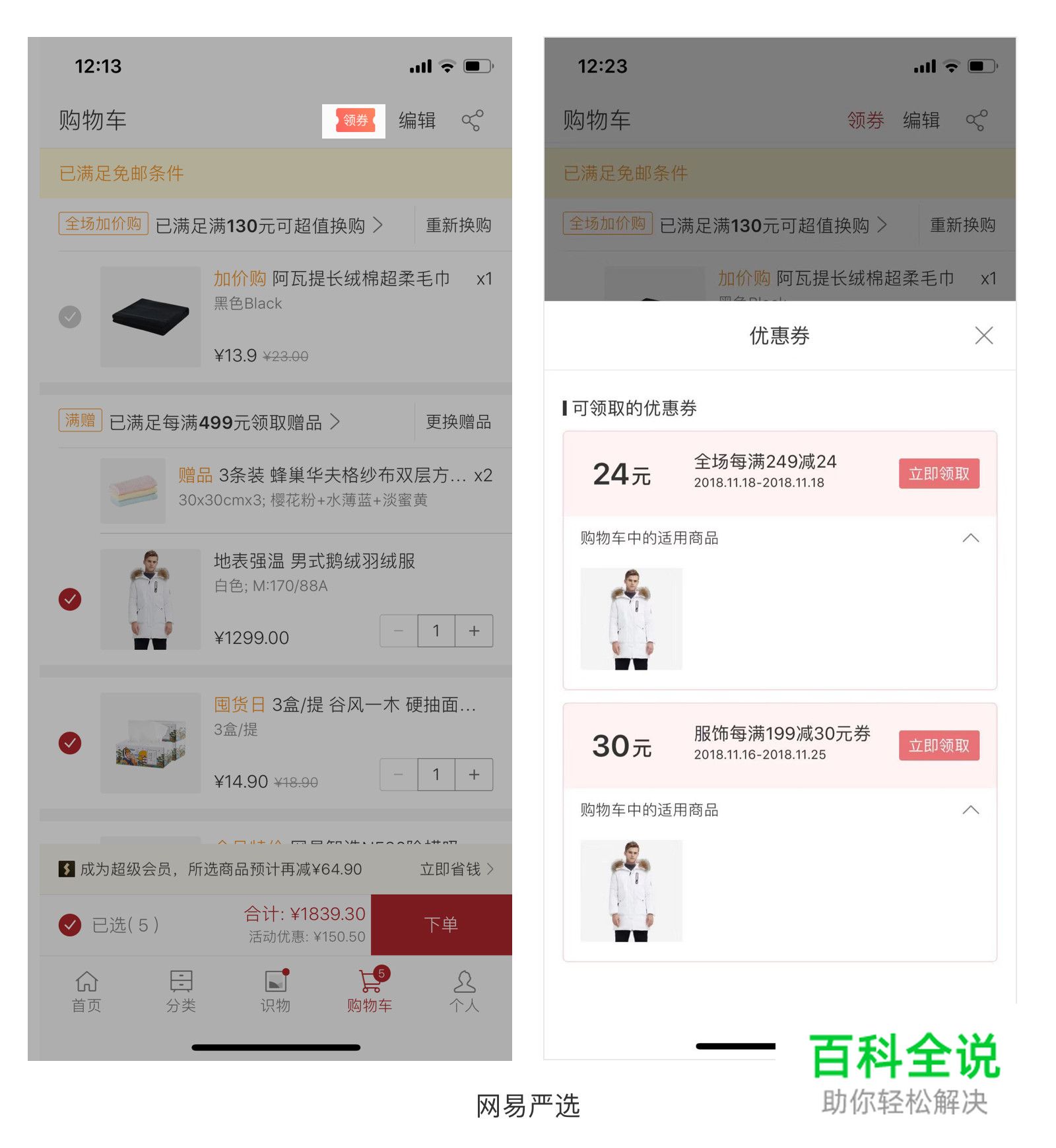Tap the share icon in the cart header

(x=473, y=120)
